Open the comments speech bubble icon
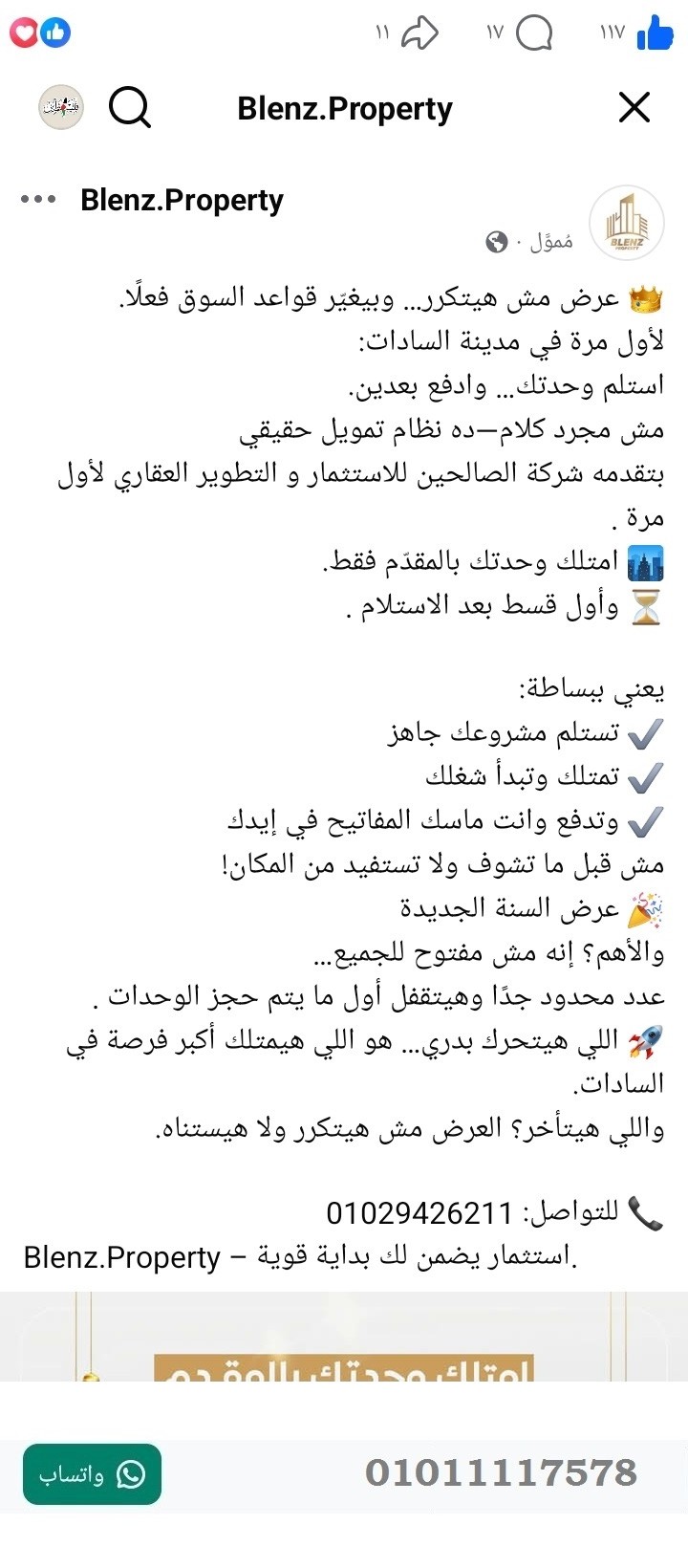Screen dimensions: 688x1568 pyautogui.click(x=535, y=32)
